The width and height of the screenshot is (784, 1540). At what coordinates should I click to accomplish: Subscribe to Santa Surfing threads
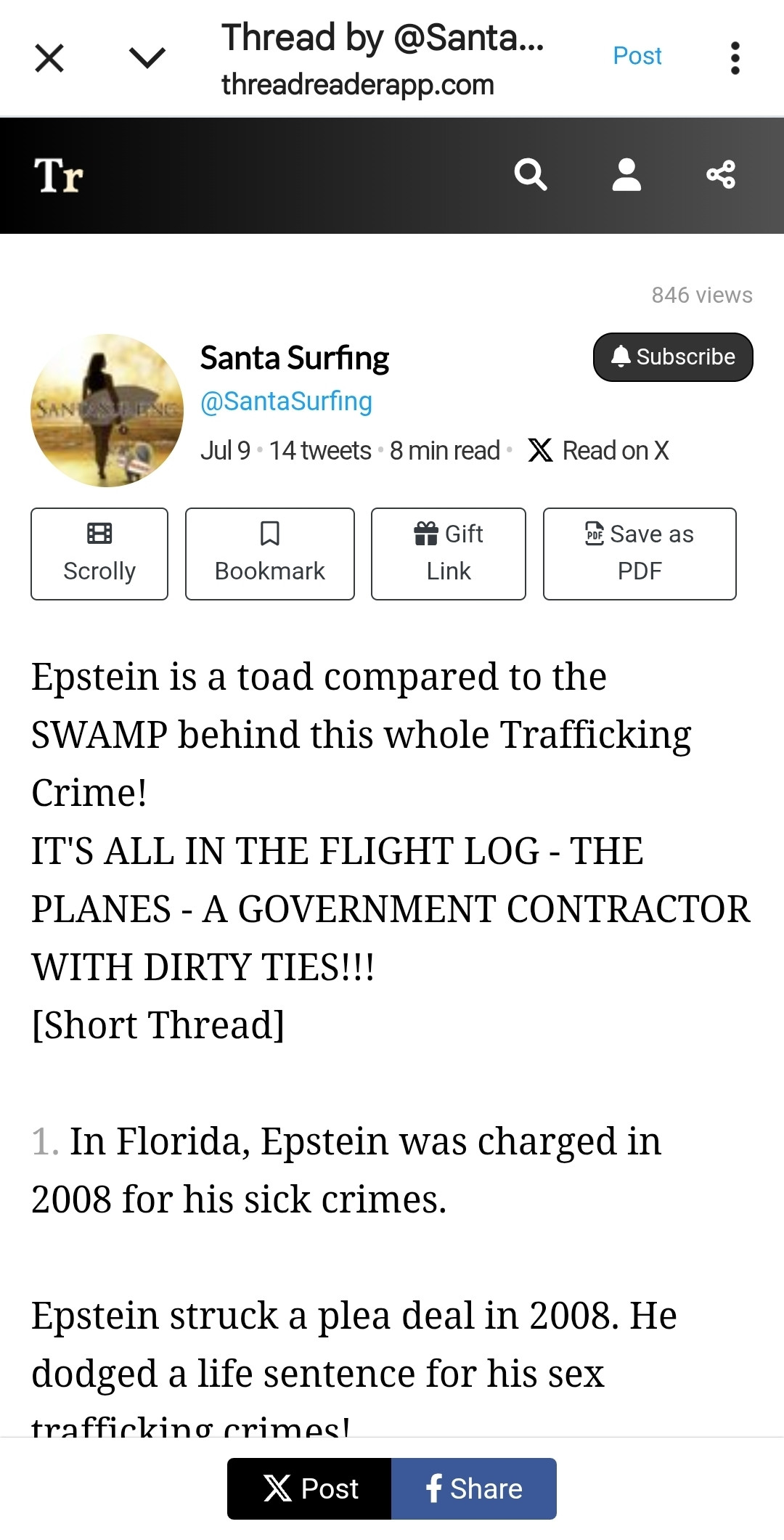[x=673, y=357]
